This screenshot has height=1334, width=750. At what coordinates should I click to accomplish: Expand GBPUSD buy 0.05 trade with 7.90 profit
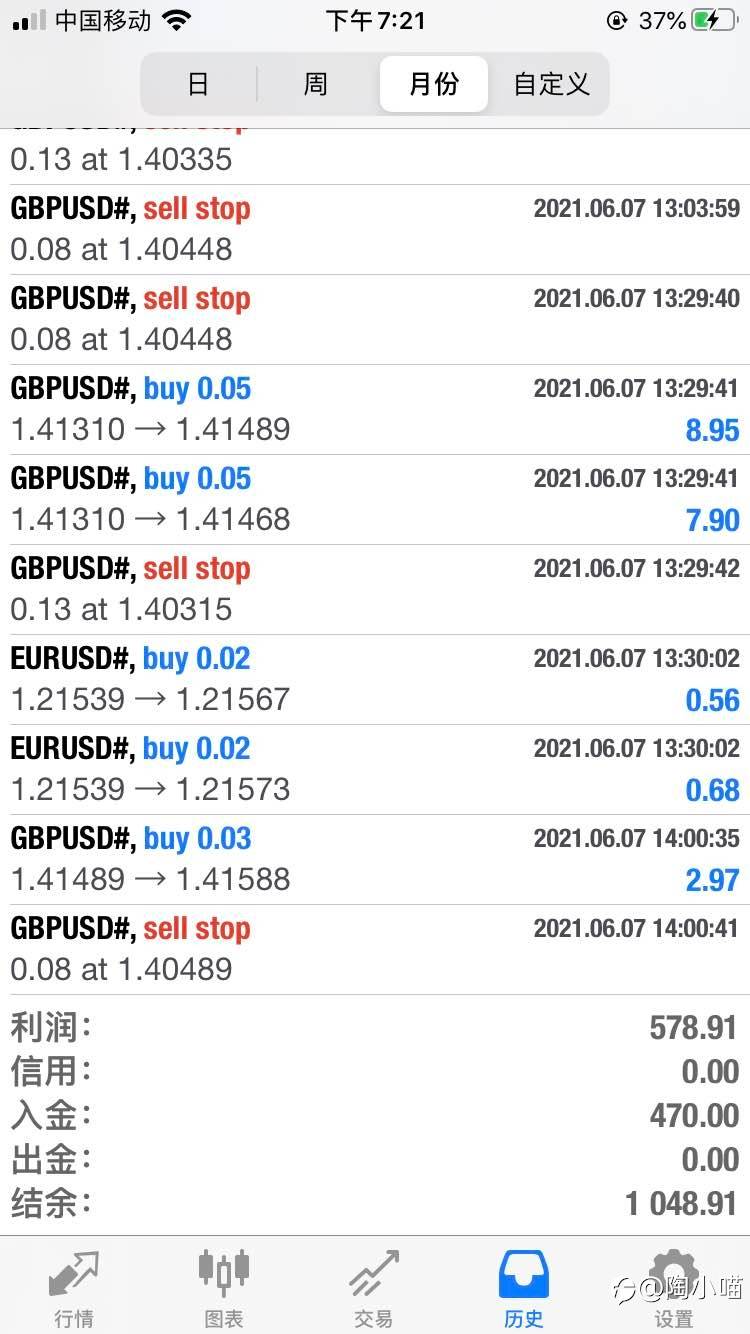click(x=375, y=499)
